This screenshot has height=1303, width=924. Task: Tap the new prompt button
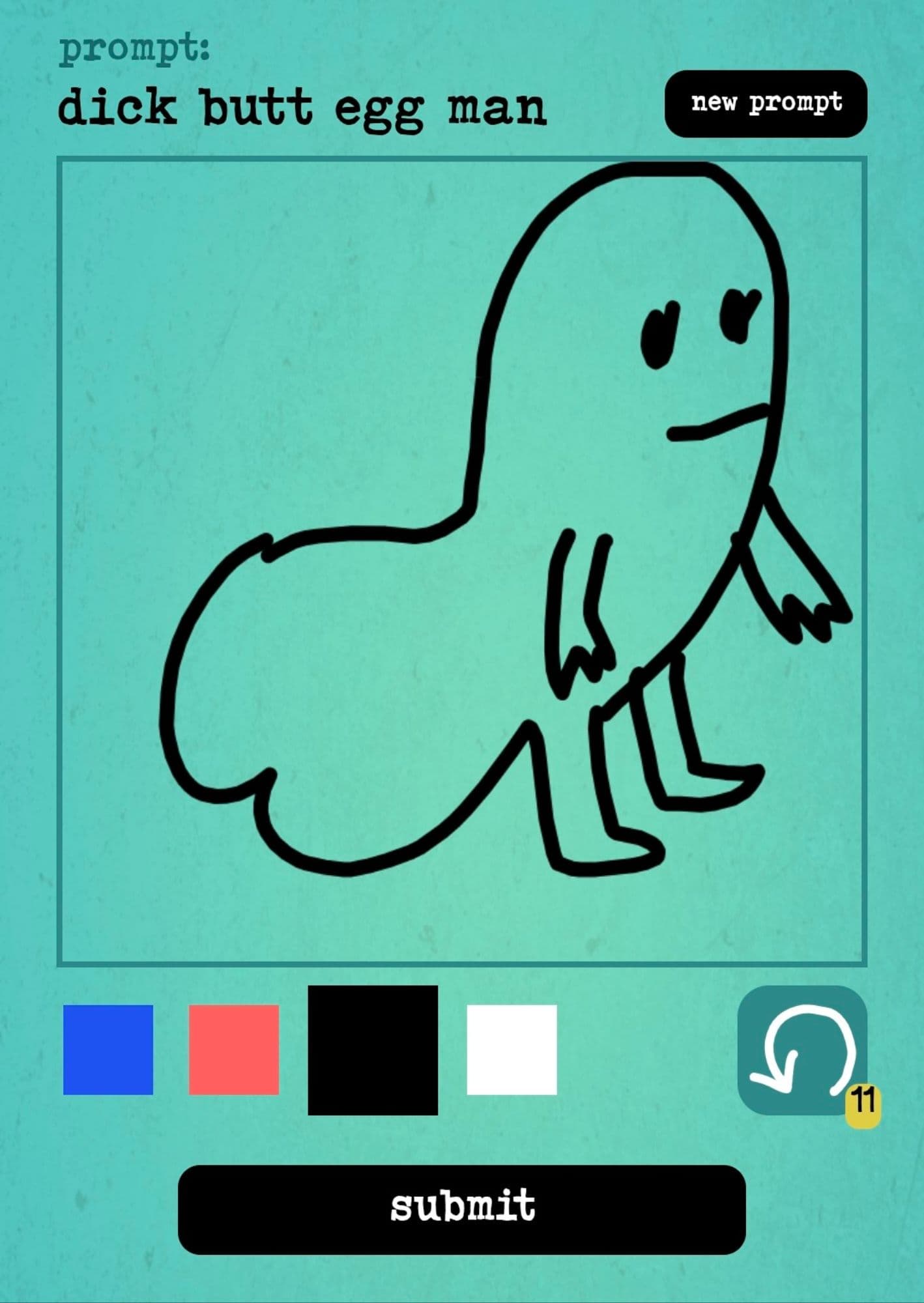coord(766,104)
